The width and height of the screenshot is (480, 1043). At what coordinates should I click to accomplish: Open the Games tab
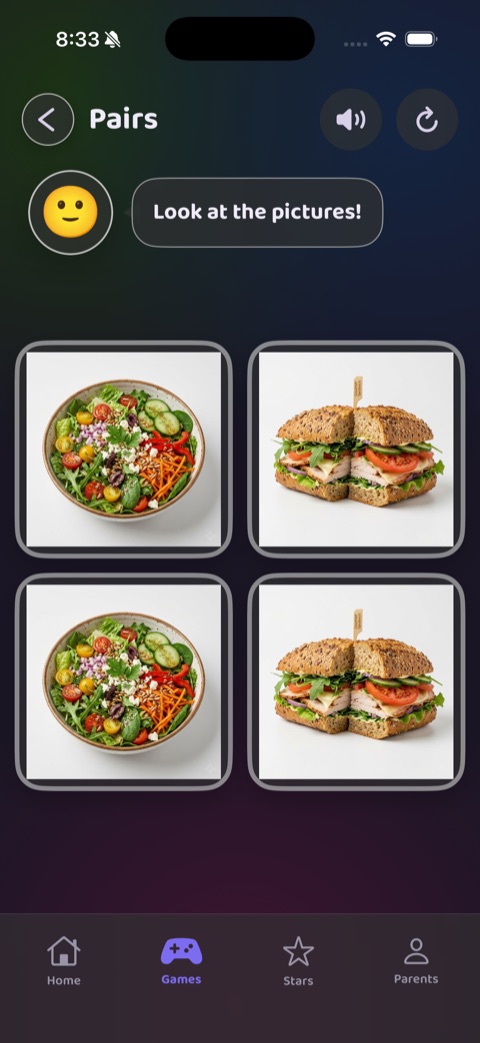coord(181,961)
